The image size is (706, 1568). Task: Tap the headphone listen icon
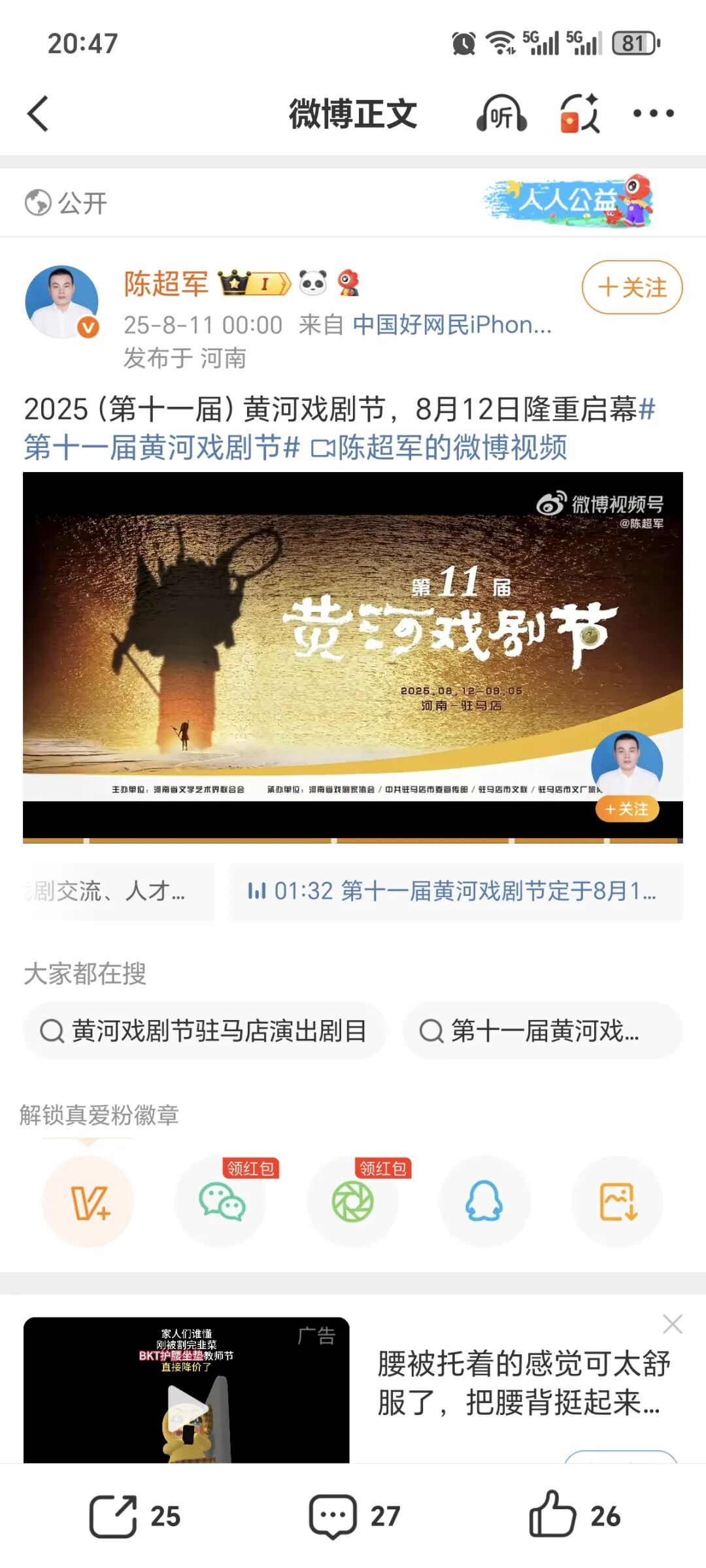pyautogui.click(x=501, y=114)
